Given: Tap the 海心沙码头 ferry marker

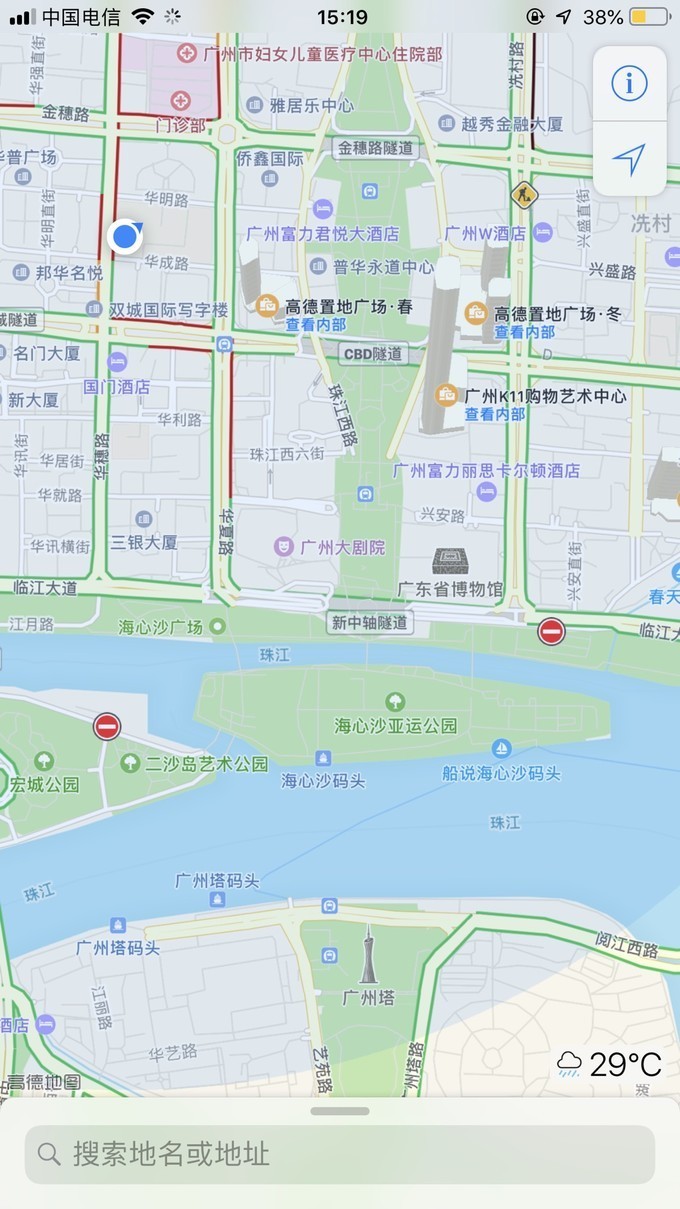Looking at the screenshot, I should 322,759.
